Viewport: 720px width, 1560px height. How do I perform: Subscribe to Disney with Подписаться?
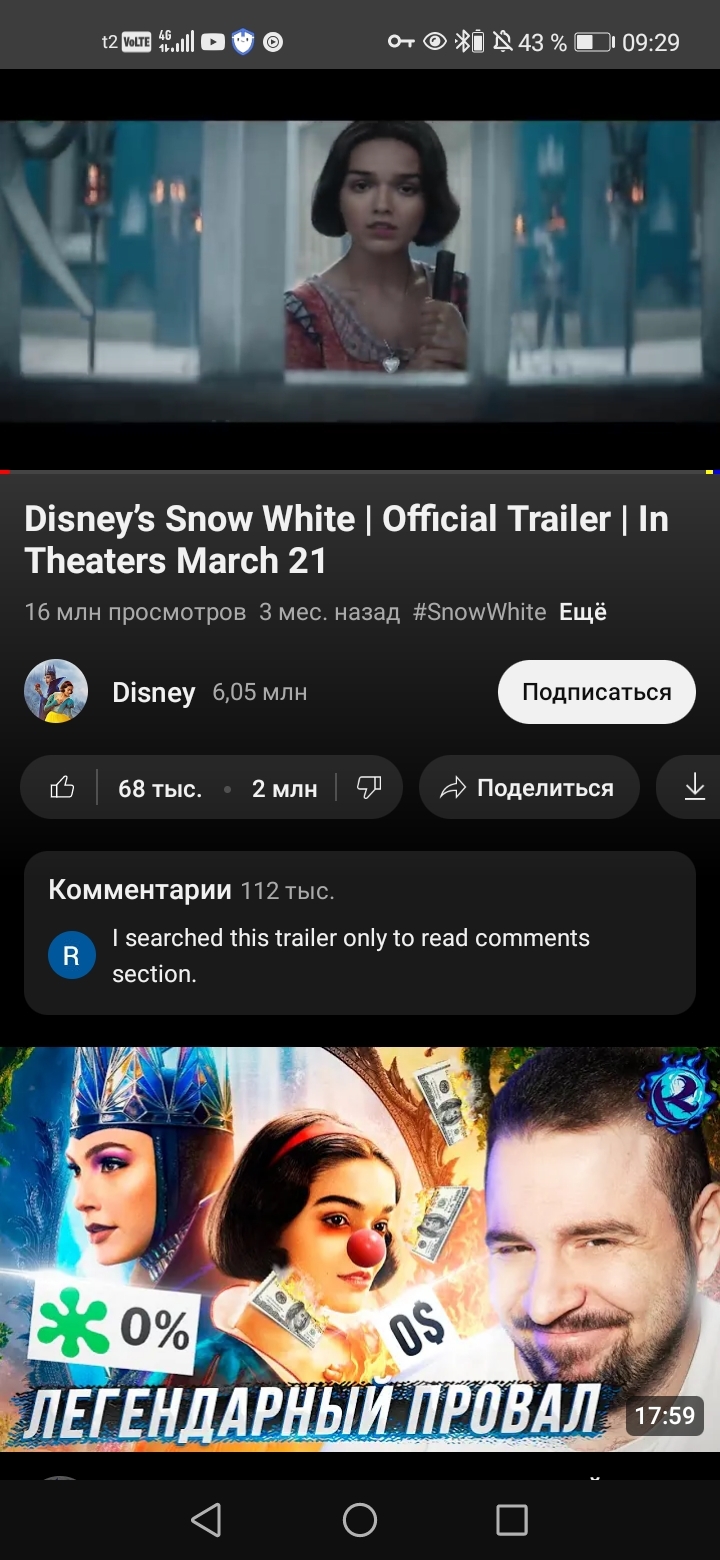[x=596, y=692]
